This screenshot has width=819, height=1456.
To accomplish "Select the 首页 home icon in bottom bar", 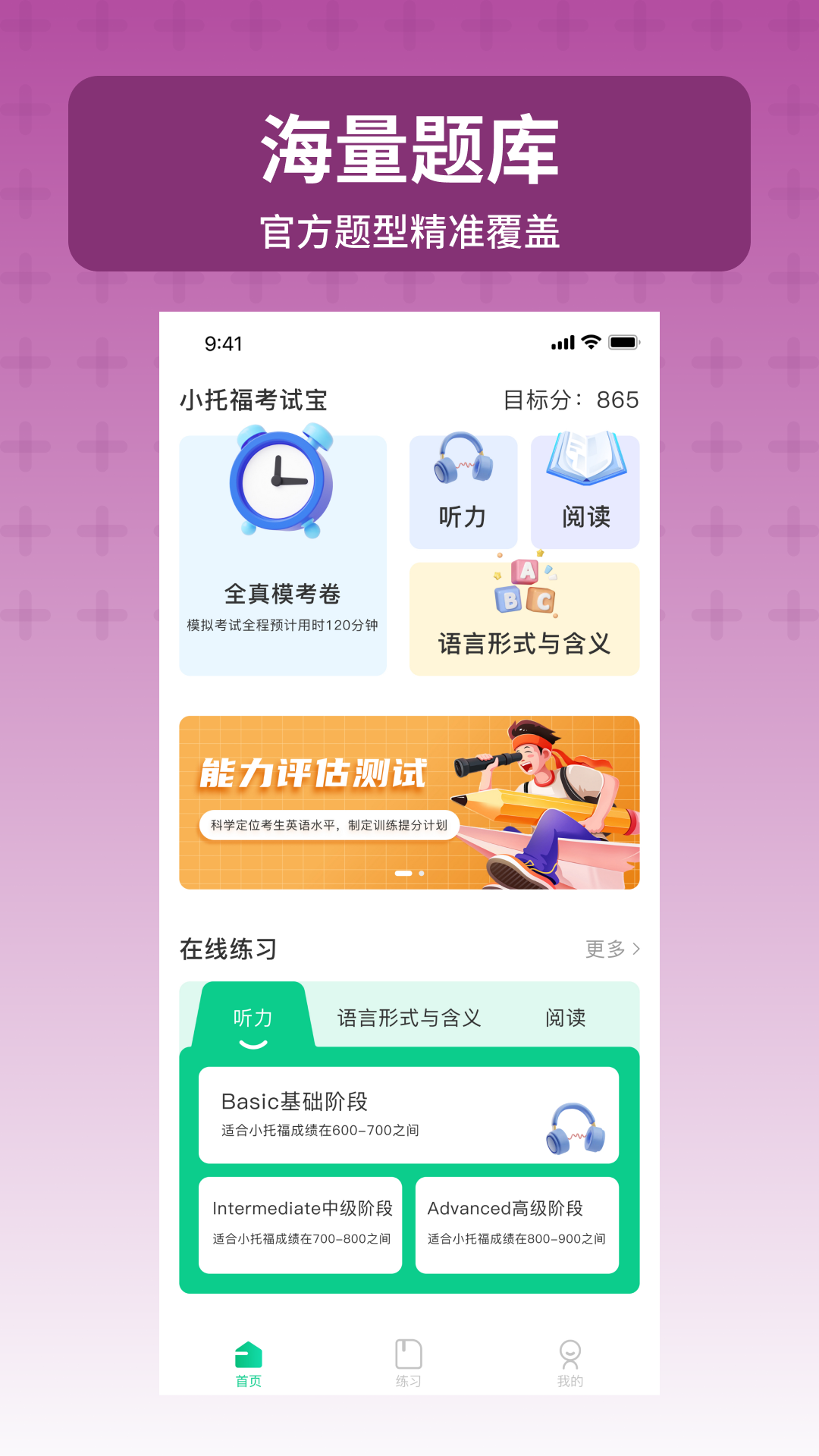I will (248, 1357).
